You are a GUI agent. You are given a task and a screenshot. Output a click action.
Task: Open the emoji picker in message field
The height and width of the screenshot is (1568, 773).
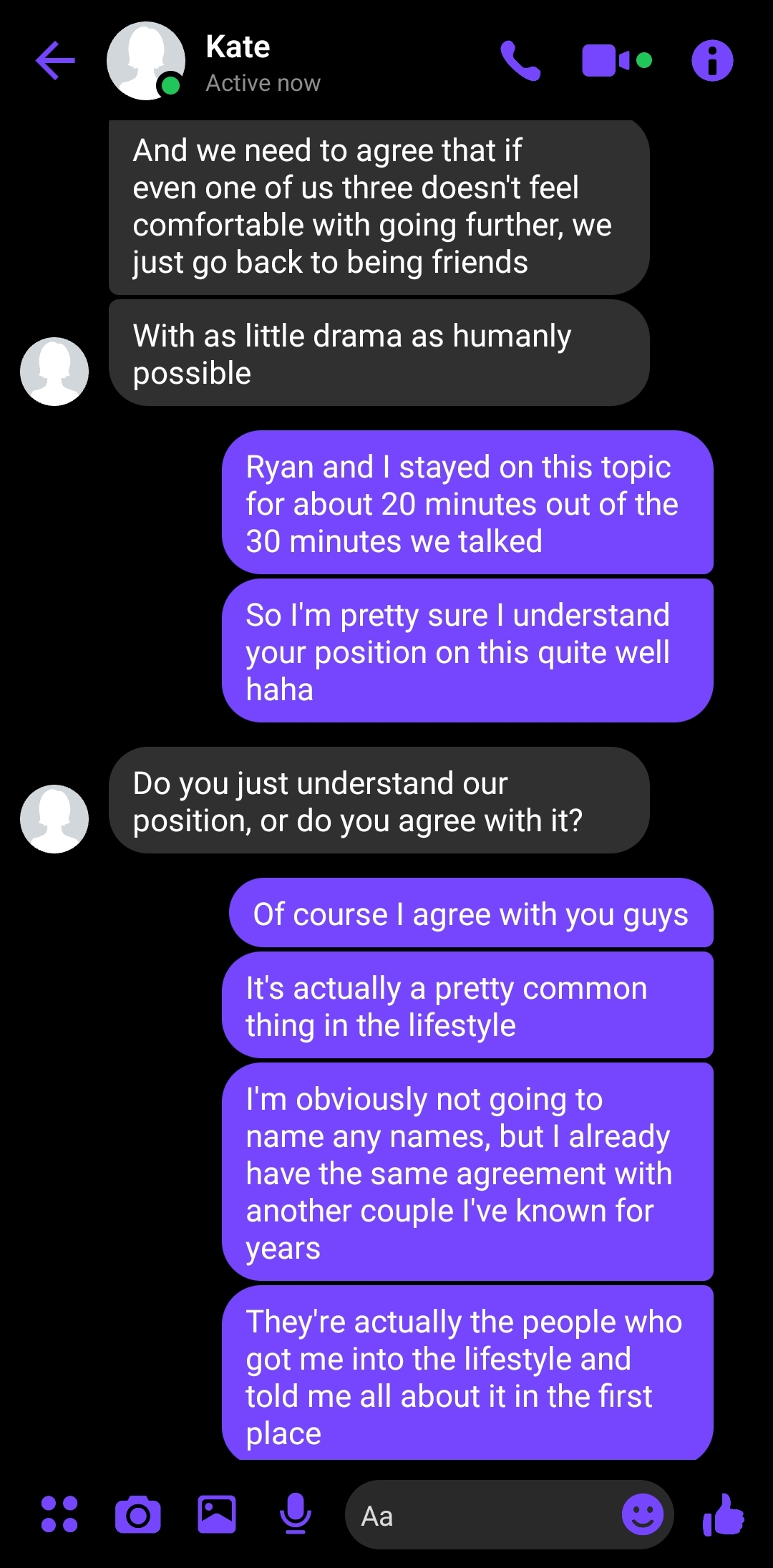[x=643, y=1514]
